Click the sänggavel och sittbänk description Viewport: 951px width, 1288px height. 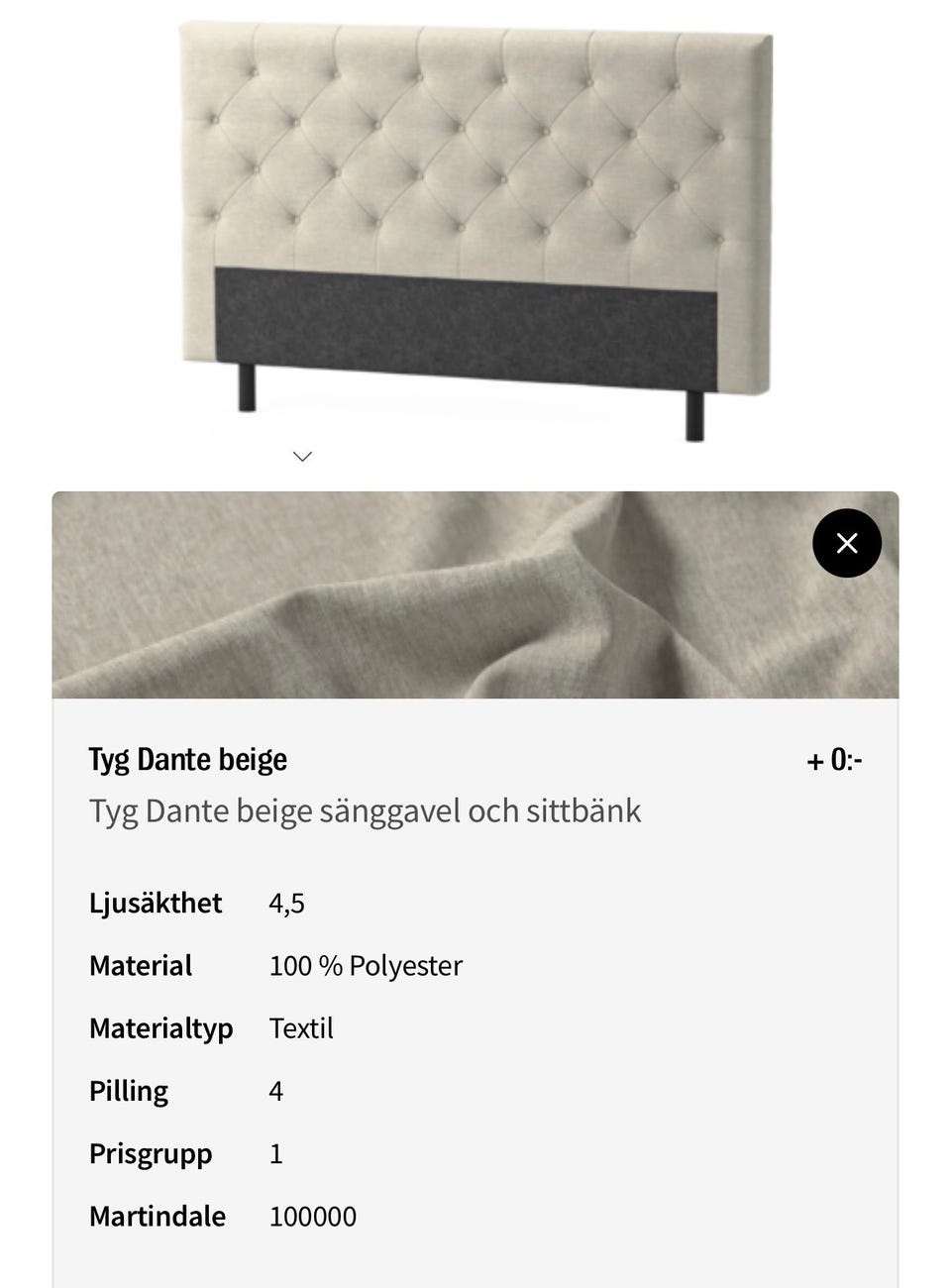click(366, 810)
